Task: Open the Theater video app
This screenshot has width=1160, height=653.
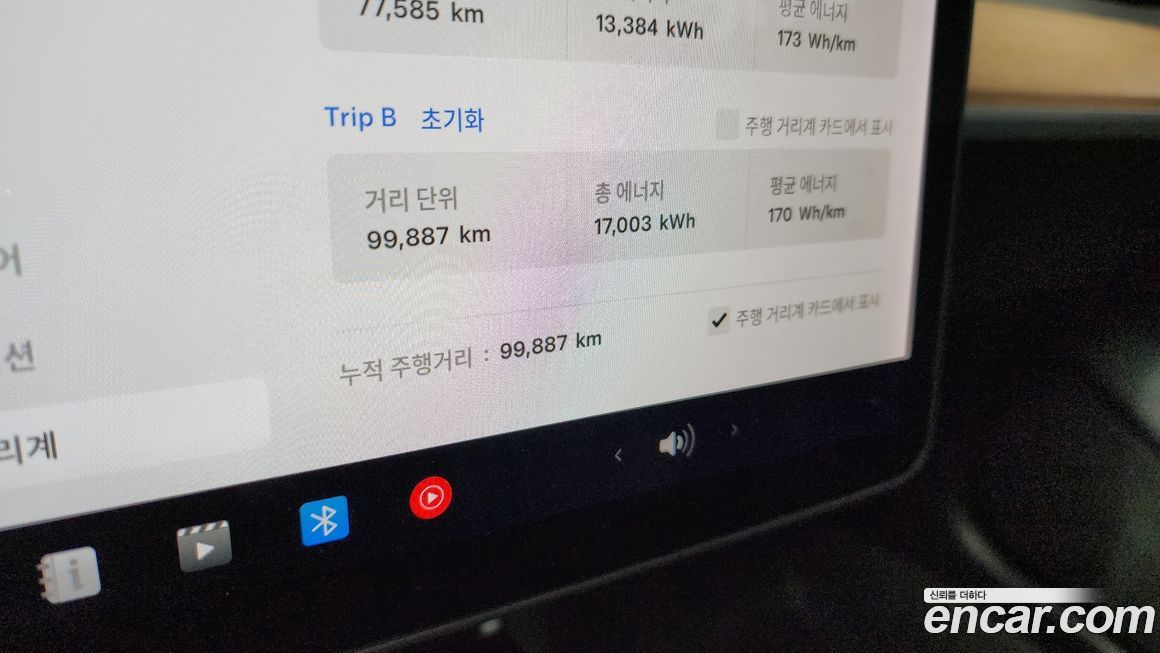Action: pos(204,546)
